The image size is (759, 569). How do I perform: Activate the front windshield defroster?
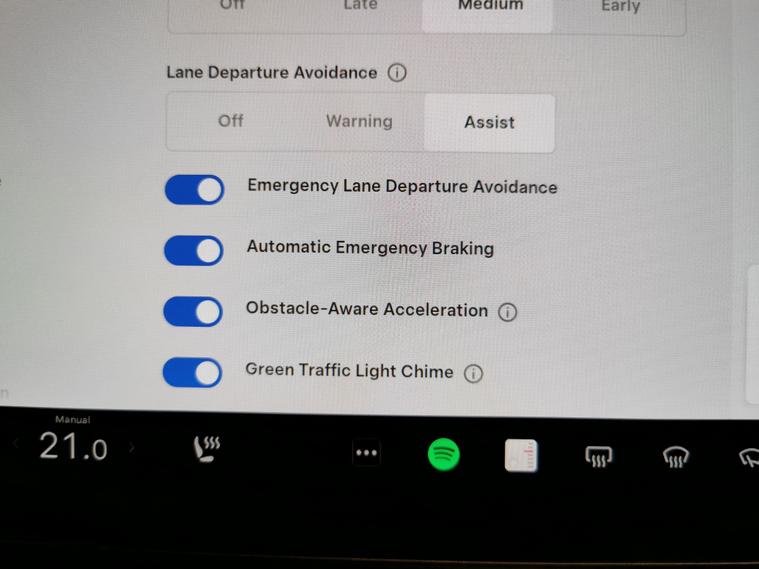pyautogui.click(x=676, y=458)
